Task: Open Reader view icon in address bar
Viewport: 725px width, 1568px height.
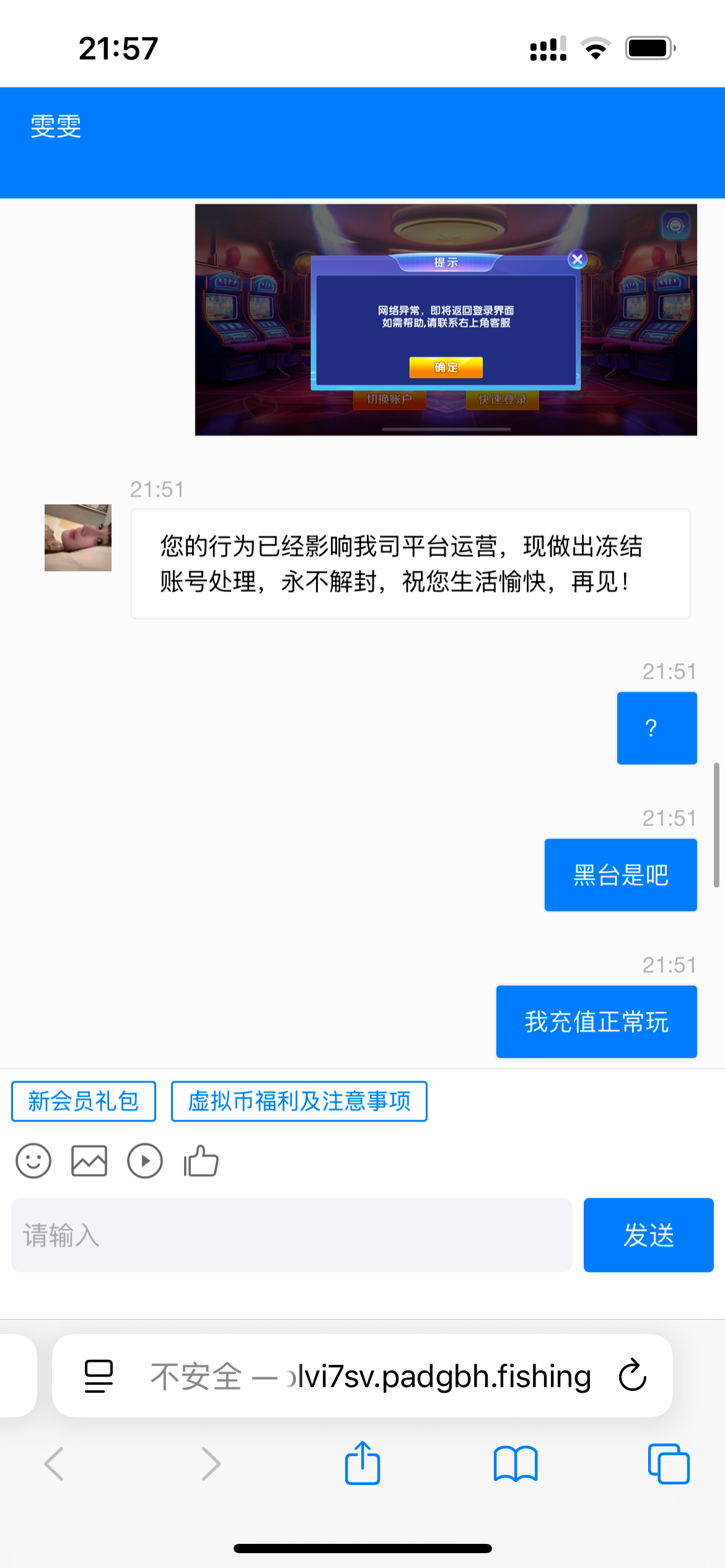Action: click(98, 1376)
